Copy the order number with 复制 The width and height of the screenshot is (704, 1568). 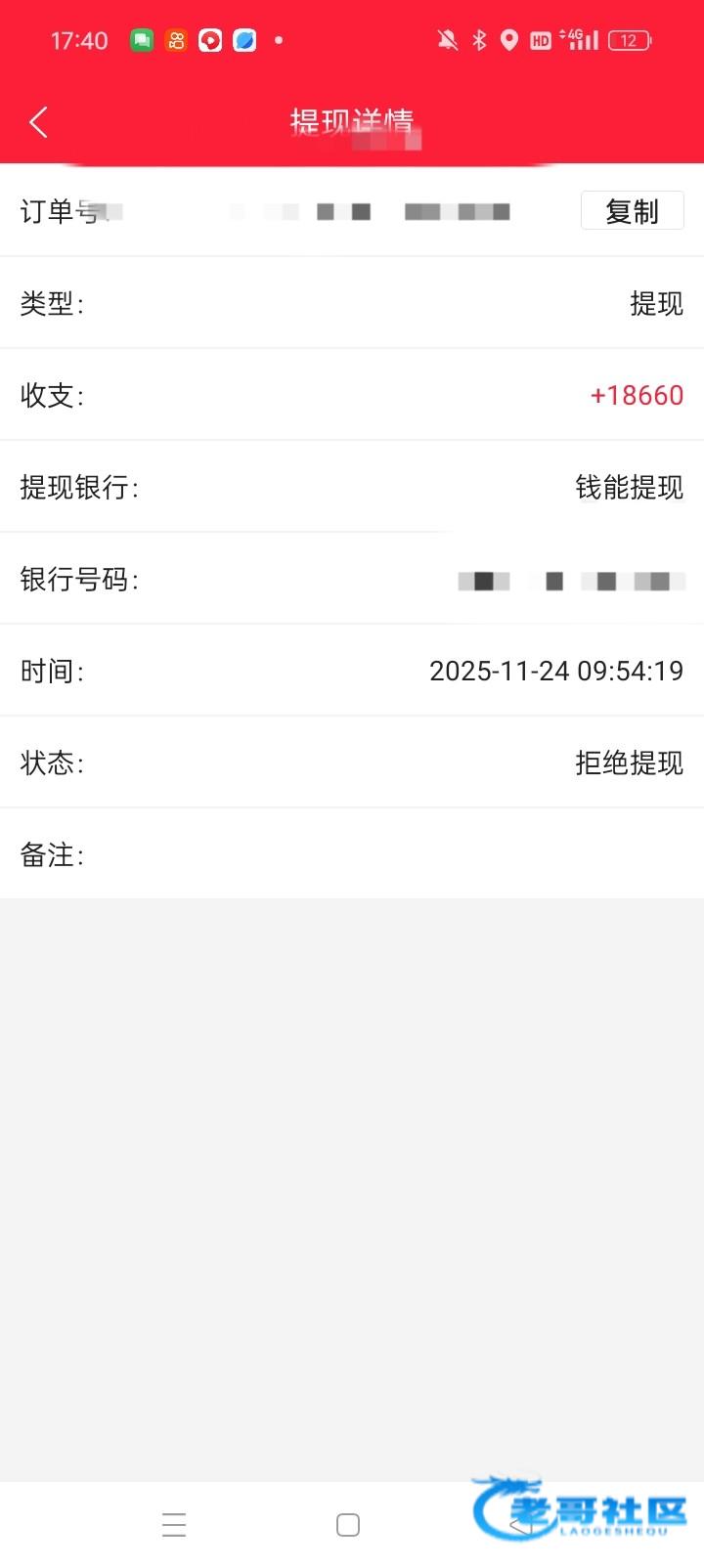(632, 210)
